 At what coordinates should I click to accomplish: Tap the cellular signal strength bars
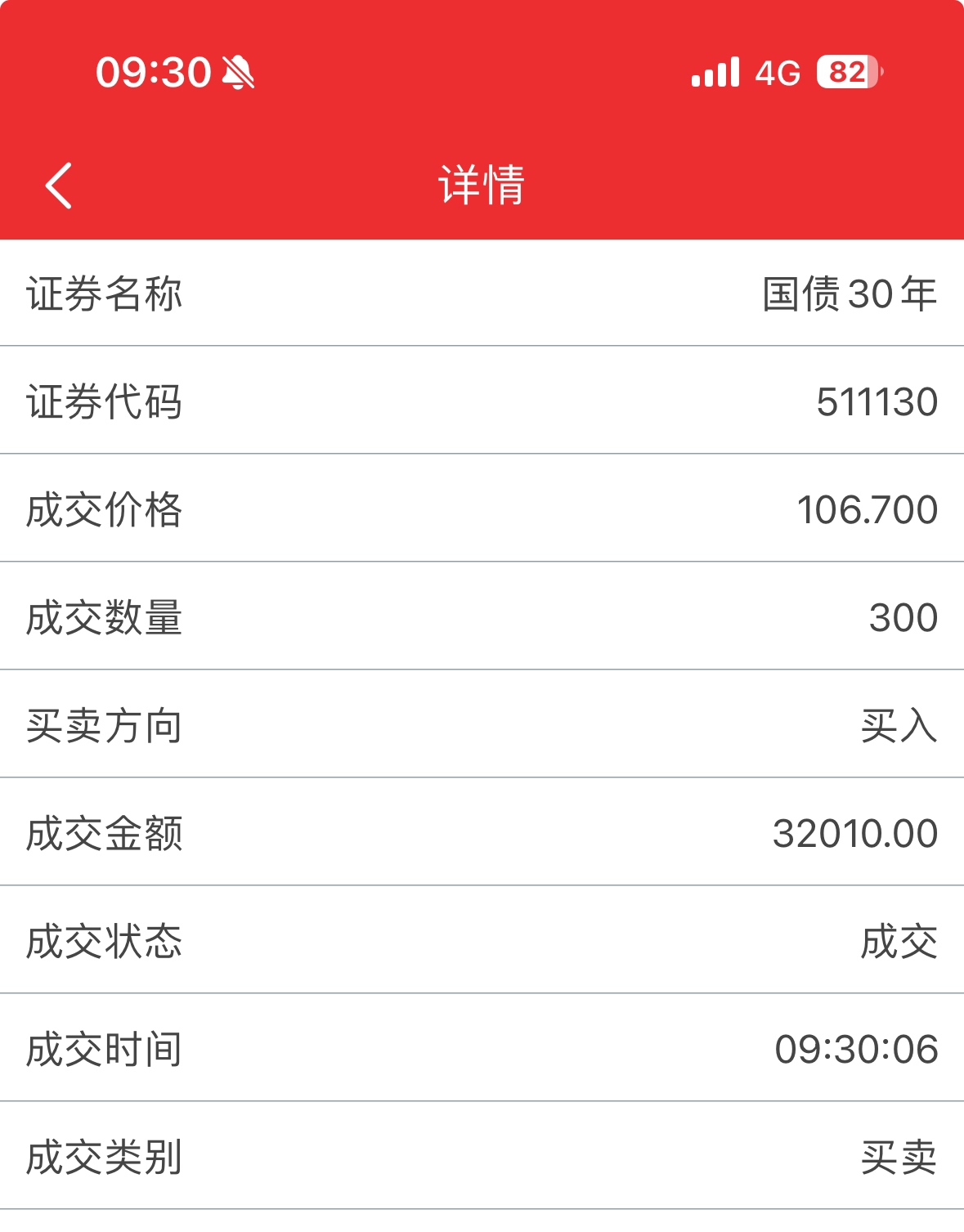click(714, 75)
